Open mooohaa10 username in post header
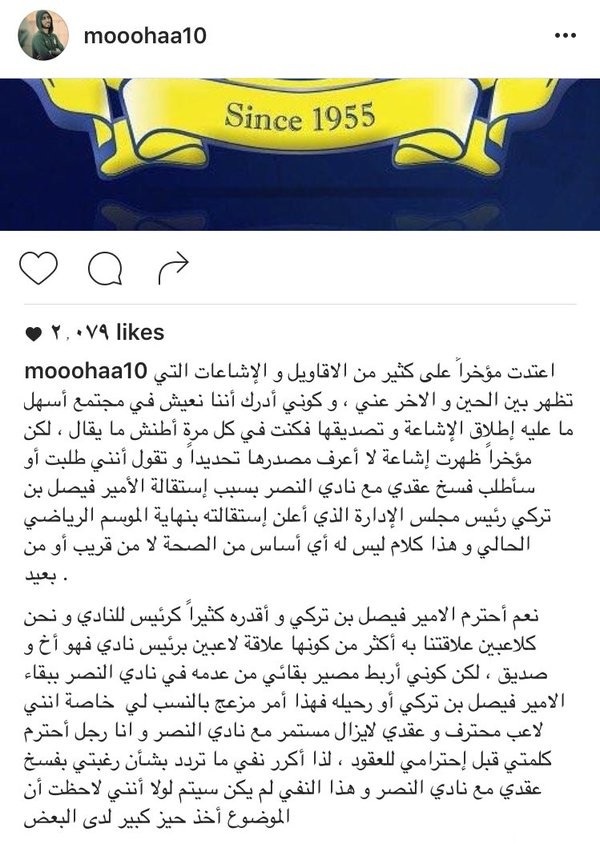The image size is (600, 844). point(147,36)
